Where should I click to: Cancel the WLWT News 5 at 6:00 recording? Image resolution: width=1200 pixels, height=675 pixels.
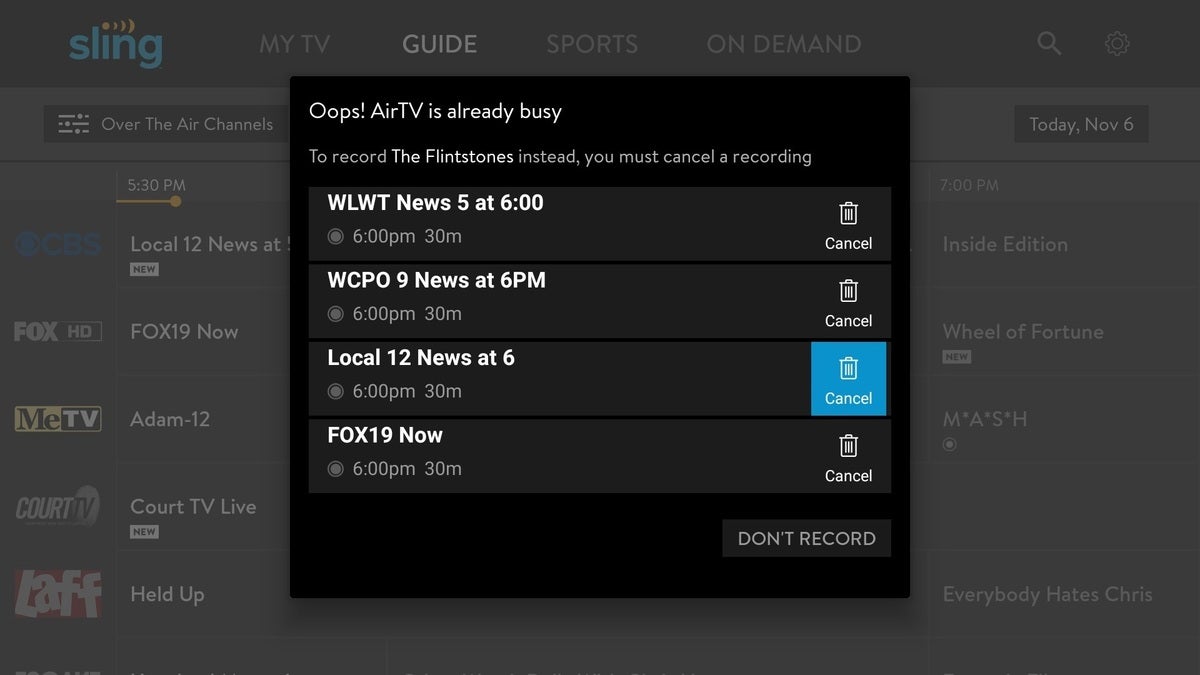click(x=848, y=225)
